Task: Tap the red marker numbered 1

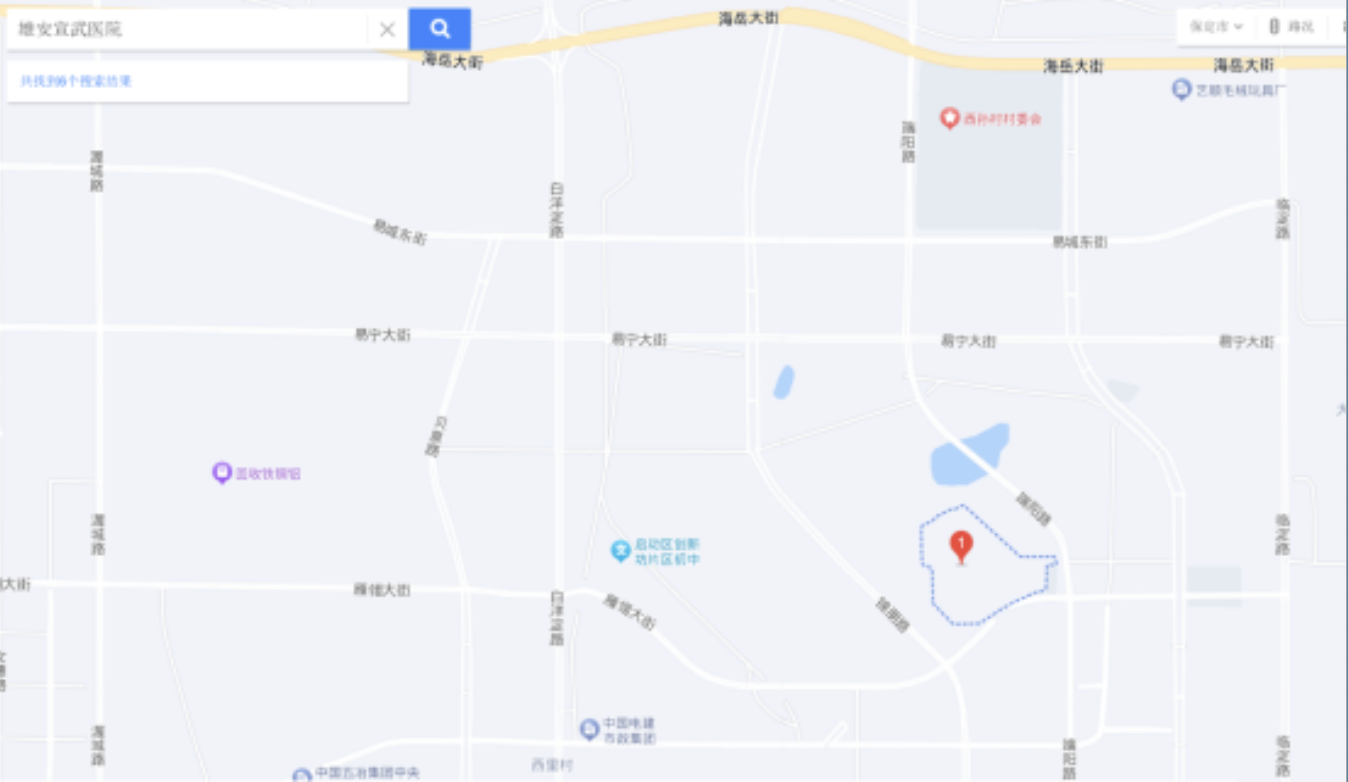Action: (961, 545)
